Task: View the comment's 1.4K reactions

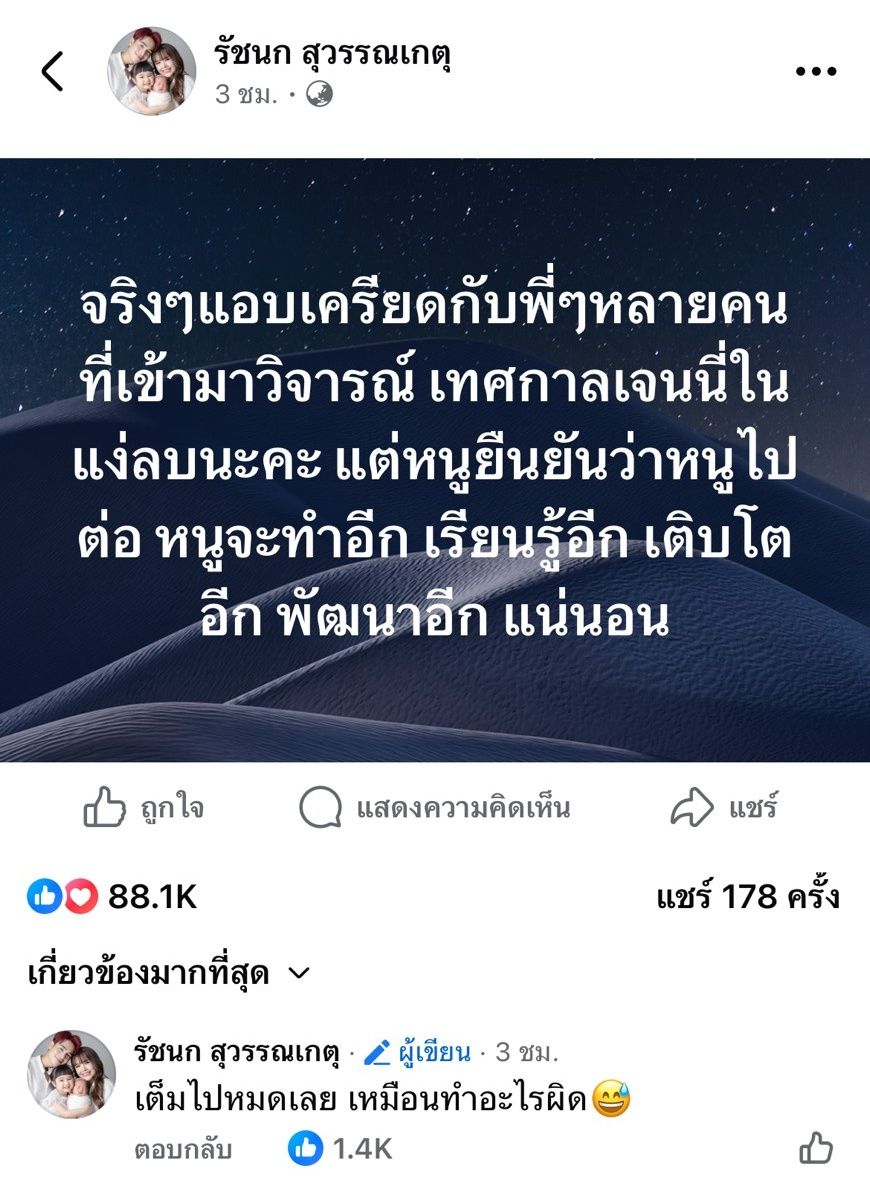Action: click(341, 1149)
